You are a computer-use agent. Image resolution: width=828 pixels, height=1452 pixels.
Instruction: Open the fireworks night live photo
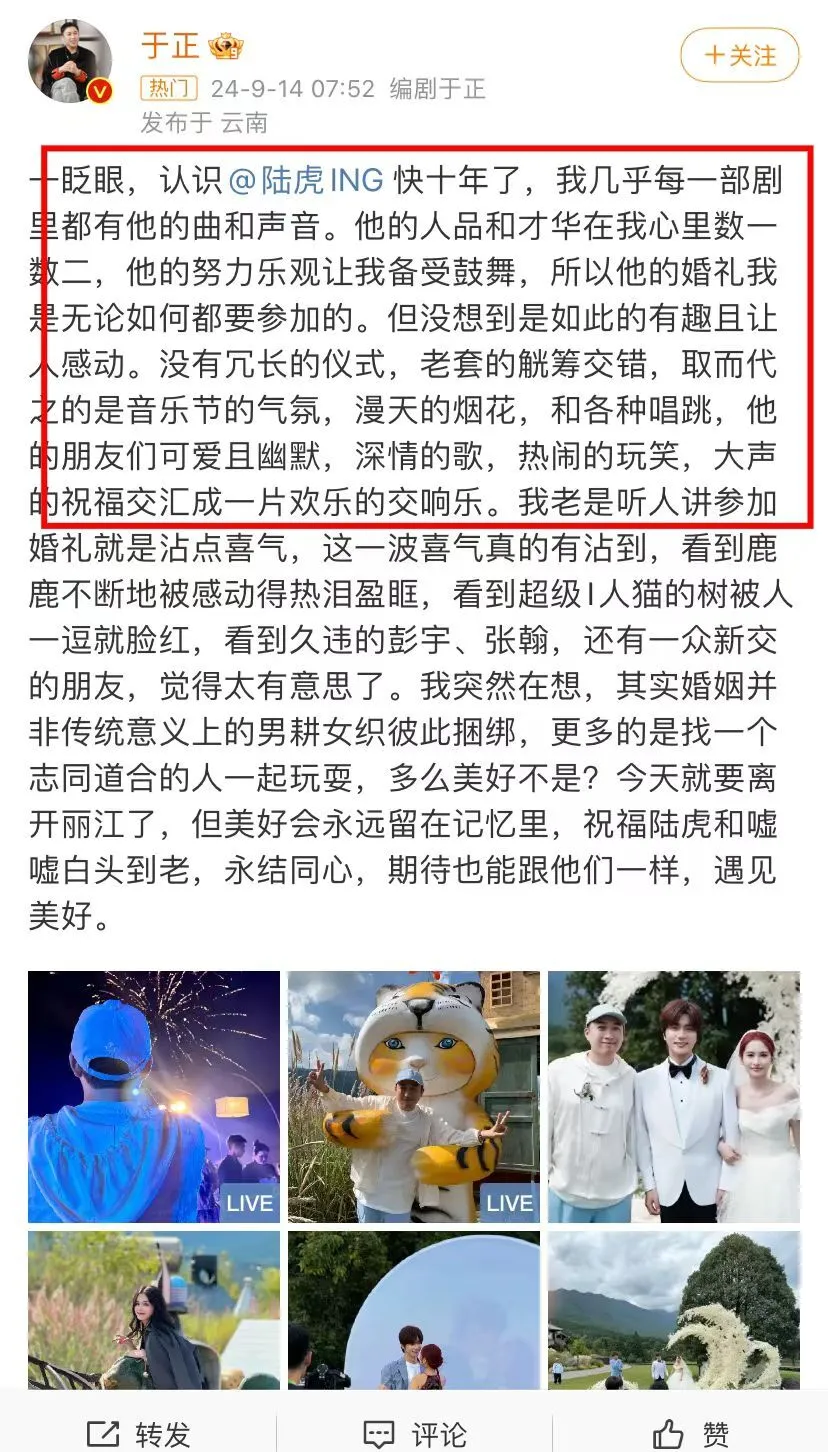(x=154, y=1096)
